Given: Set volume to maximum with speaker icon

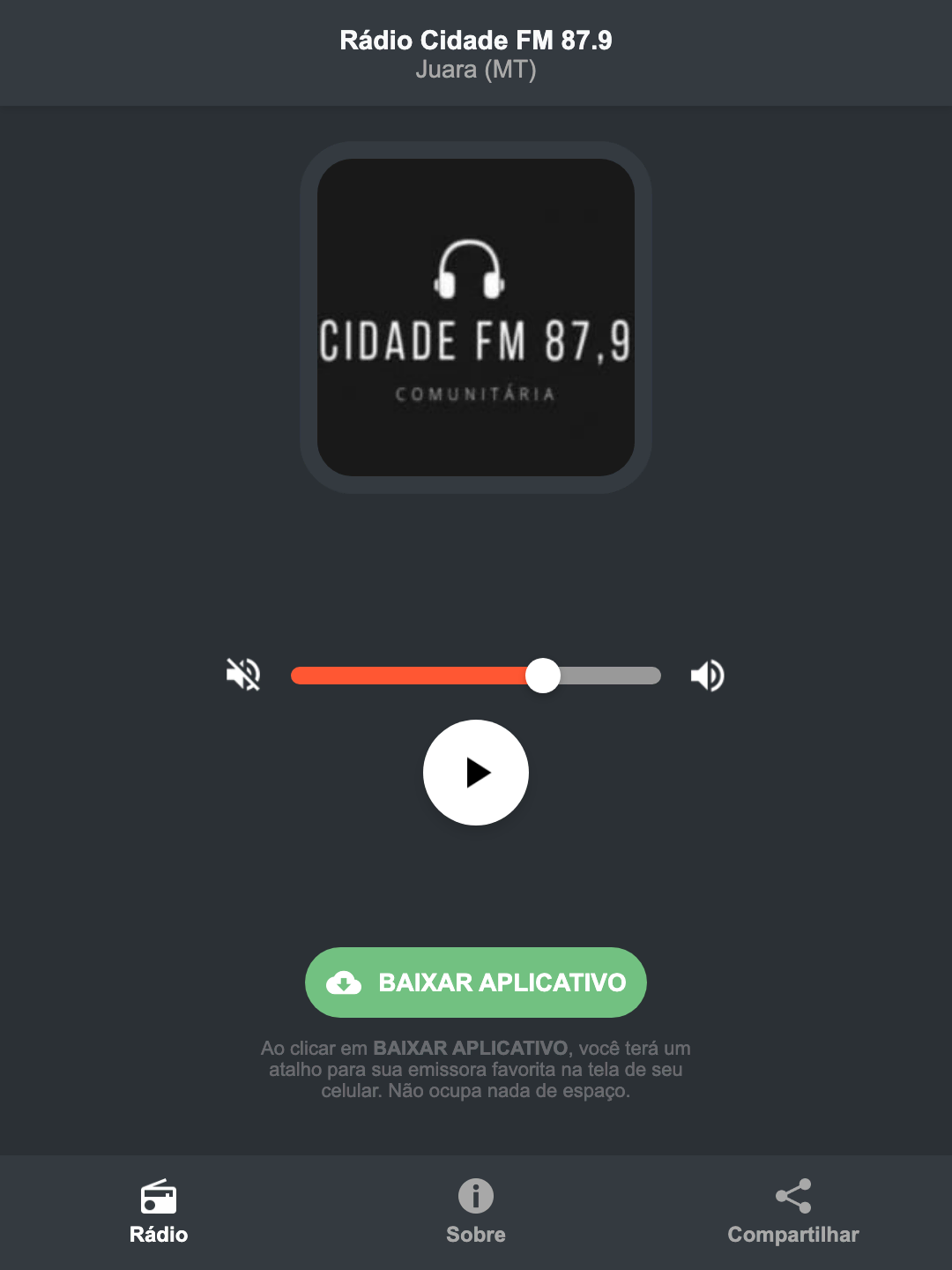Looking at the screenshot, I should [708, 675].
